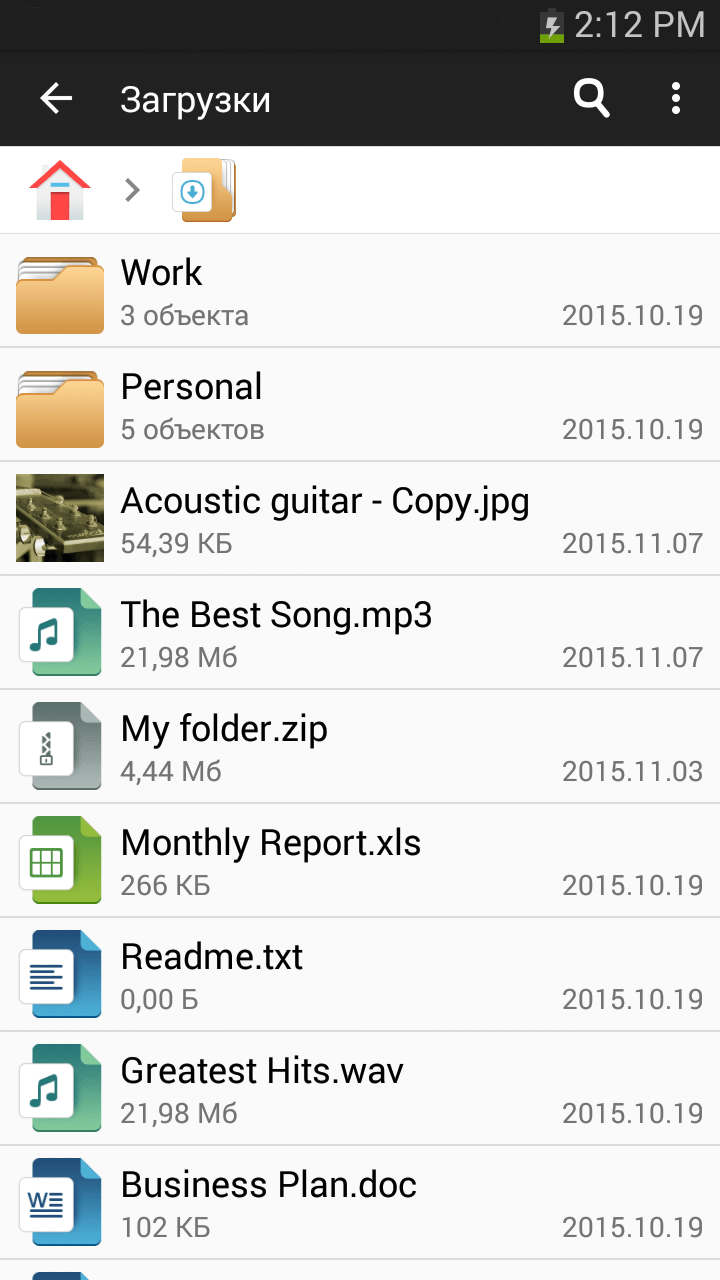
Task: Go back from the Загрузки screen
Action: (56, 99)
